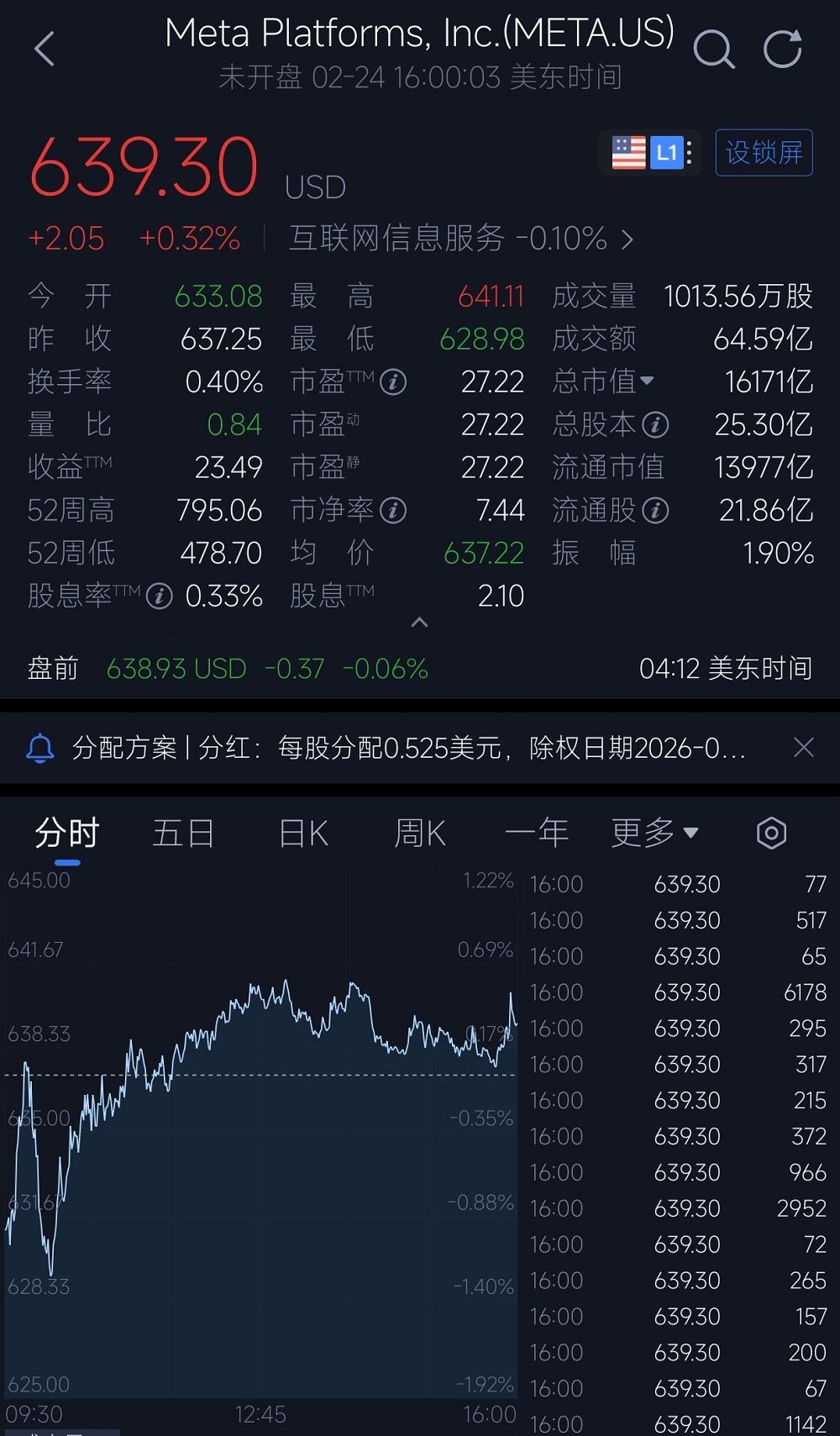The width and height of the screenshot is (840, 1436).
Task: Refresh the Meta quote data
Action: 784,49
